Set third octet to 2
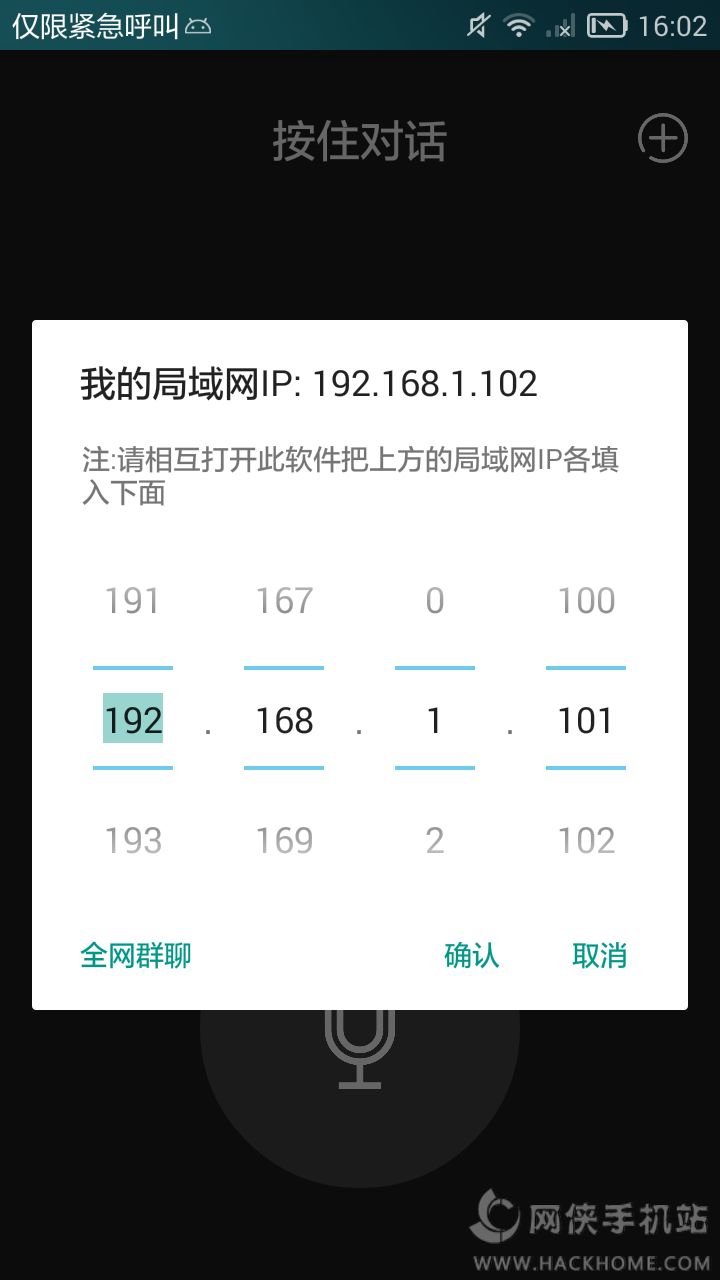The image size is (720, 1280). click(x=434, y=841)
